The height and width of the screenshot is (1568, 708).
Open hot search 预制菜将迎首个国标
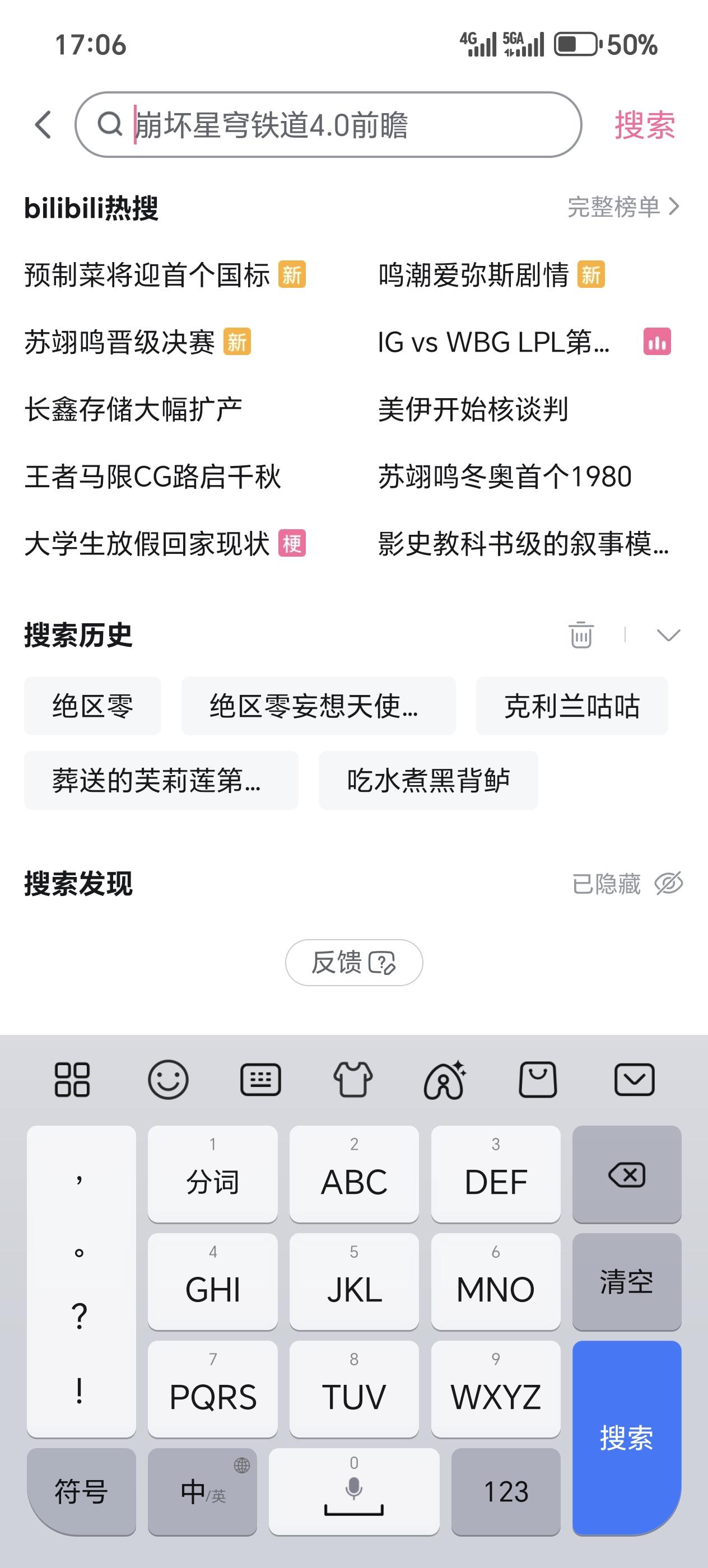(147, 275)
